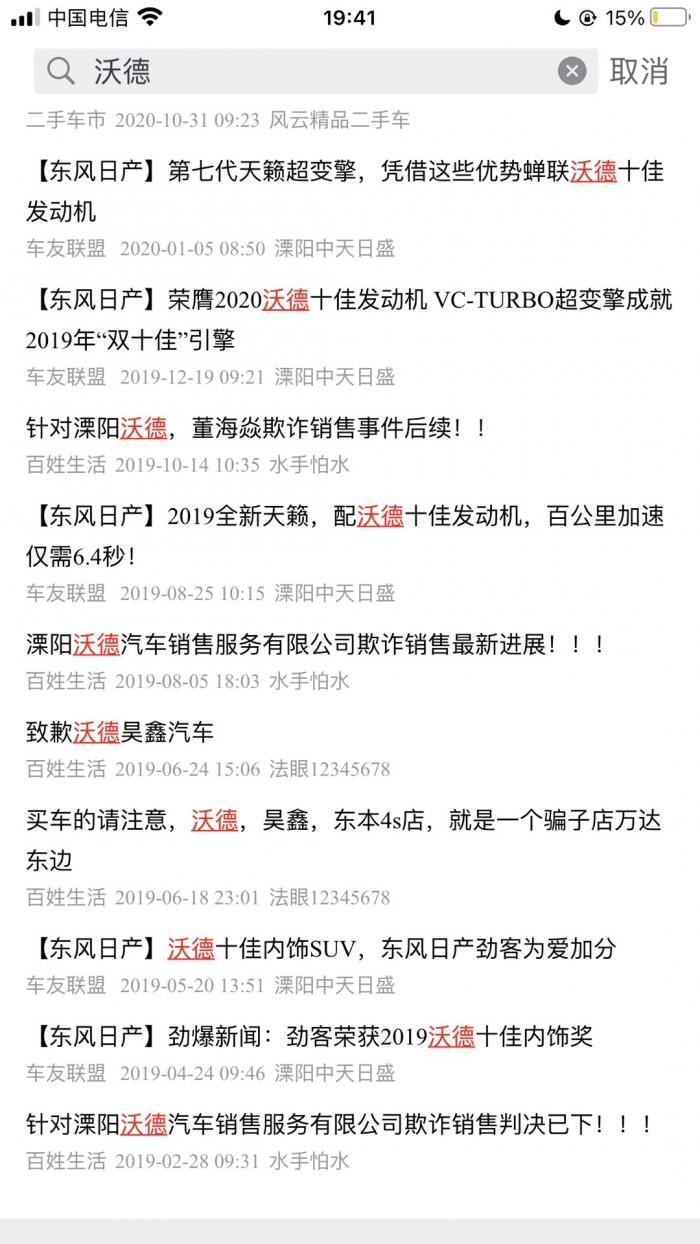Tap the search field containing 沃德

(316, 71)
